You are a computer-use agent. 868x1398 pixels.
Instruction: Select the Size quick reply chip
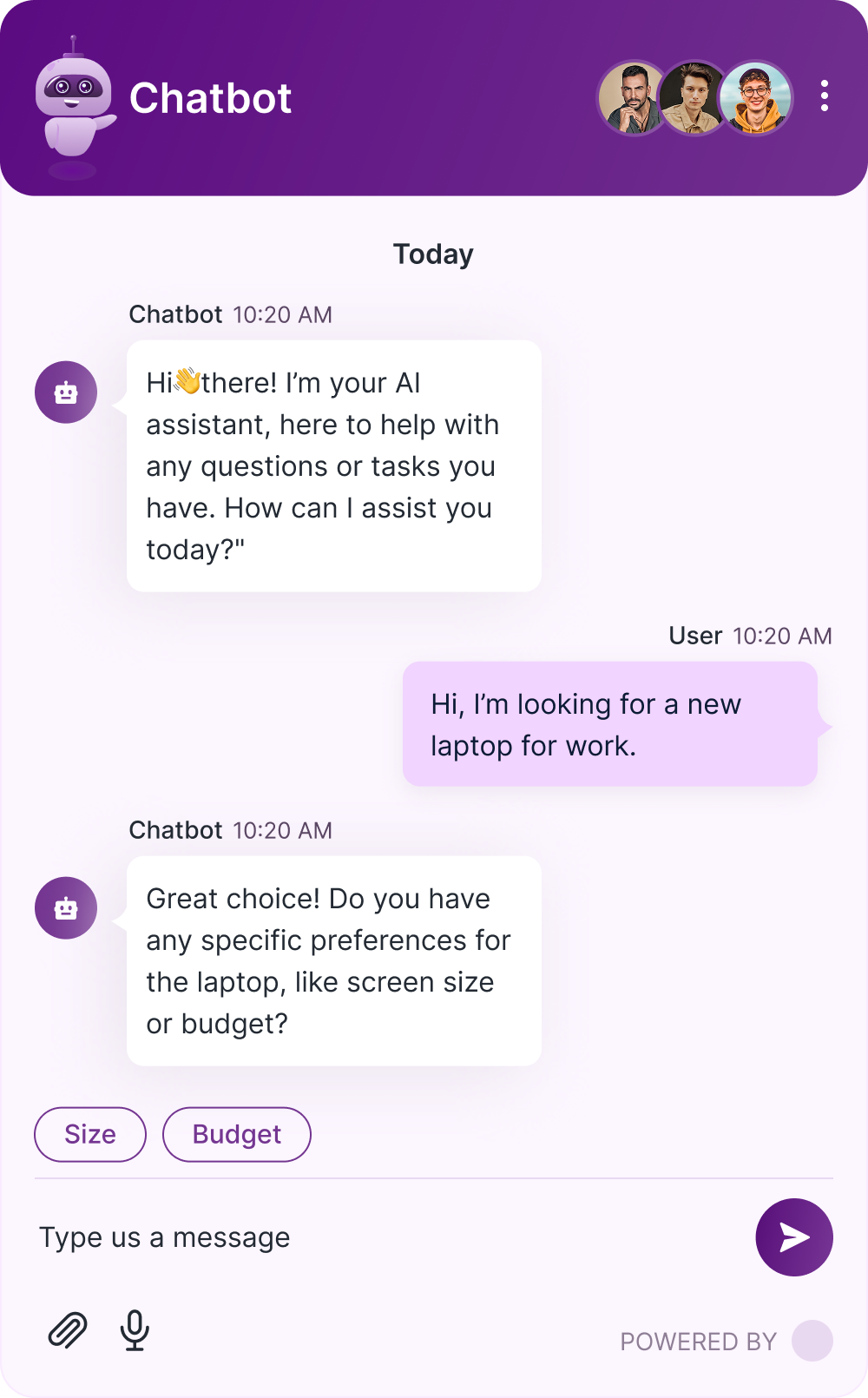(x=90, y=1134)
